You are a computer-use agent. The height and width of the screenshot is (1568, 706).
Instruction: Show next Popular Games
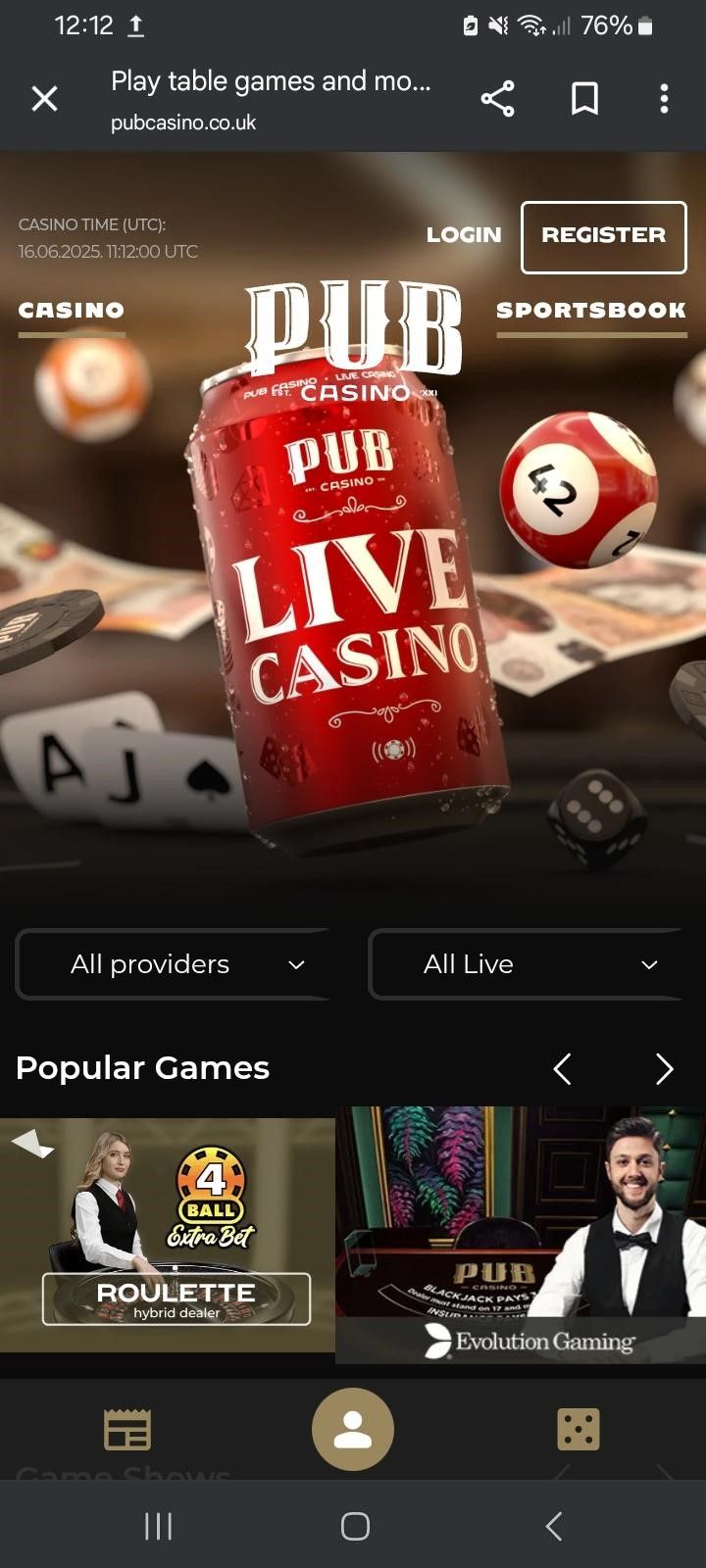tap(664, 1069)
